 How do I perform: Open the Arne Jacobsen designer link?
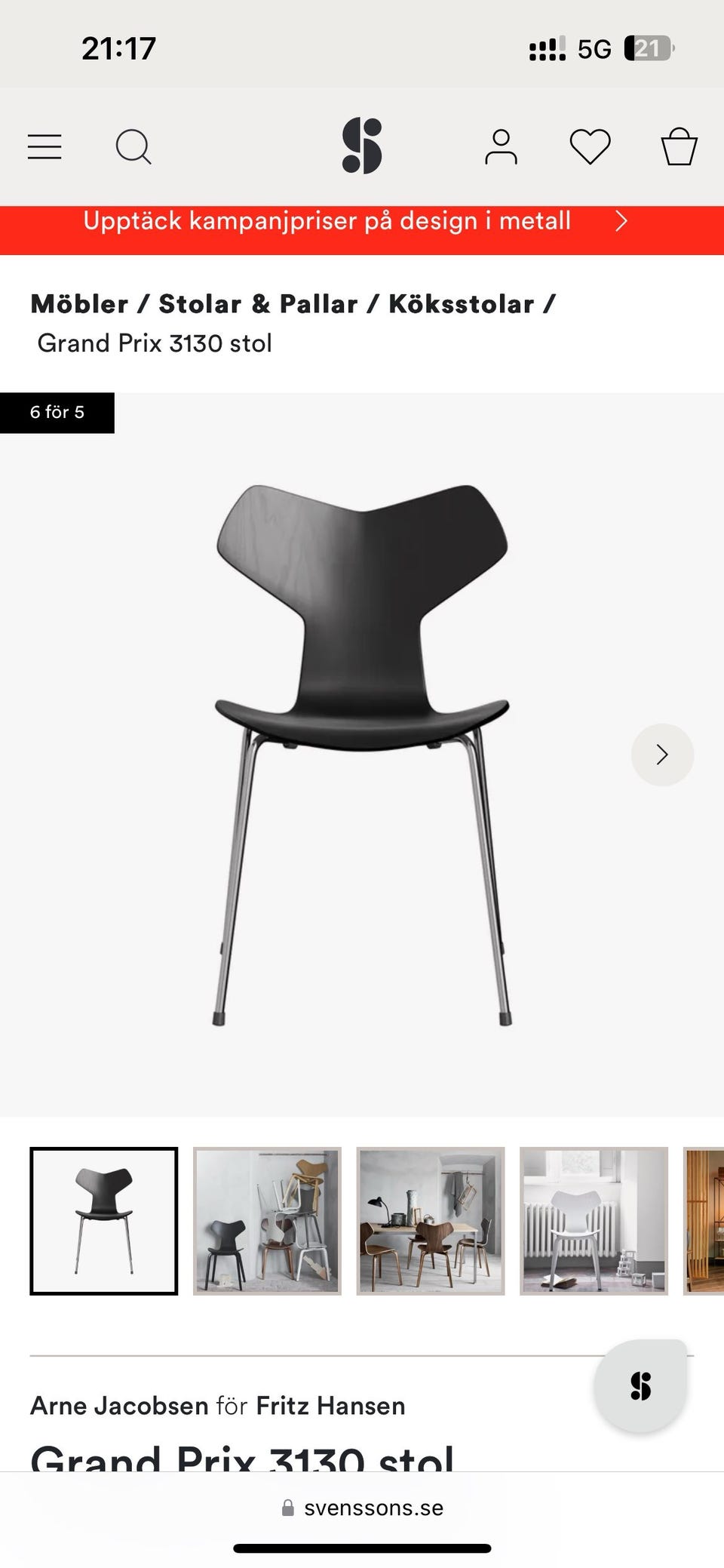[119, 1406]
